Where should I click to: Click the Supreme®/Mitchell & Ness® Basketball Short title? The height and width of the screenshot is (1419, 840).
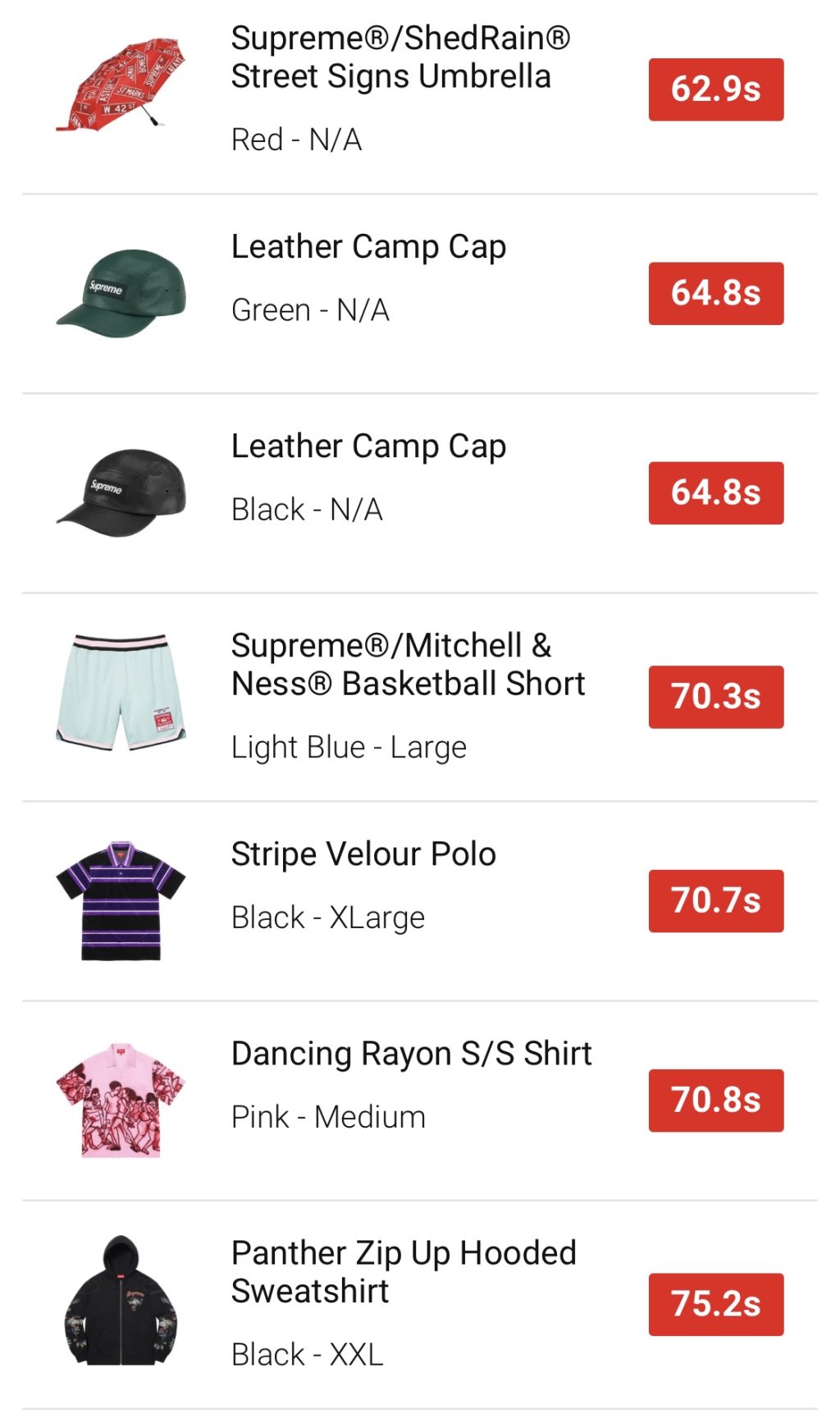(x=409, y=665)
